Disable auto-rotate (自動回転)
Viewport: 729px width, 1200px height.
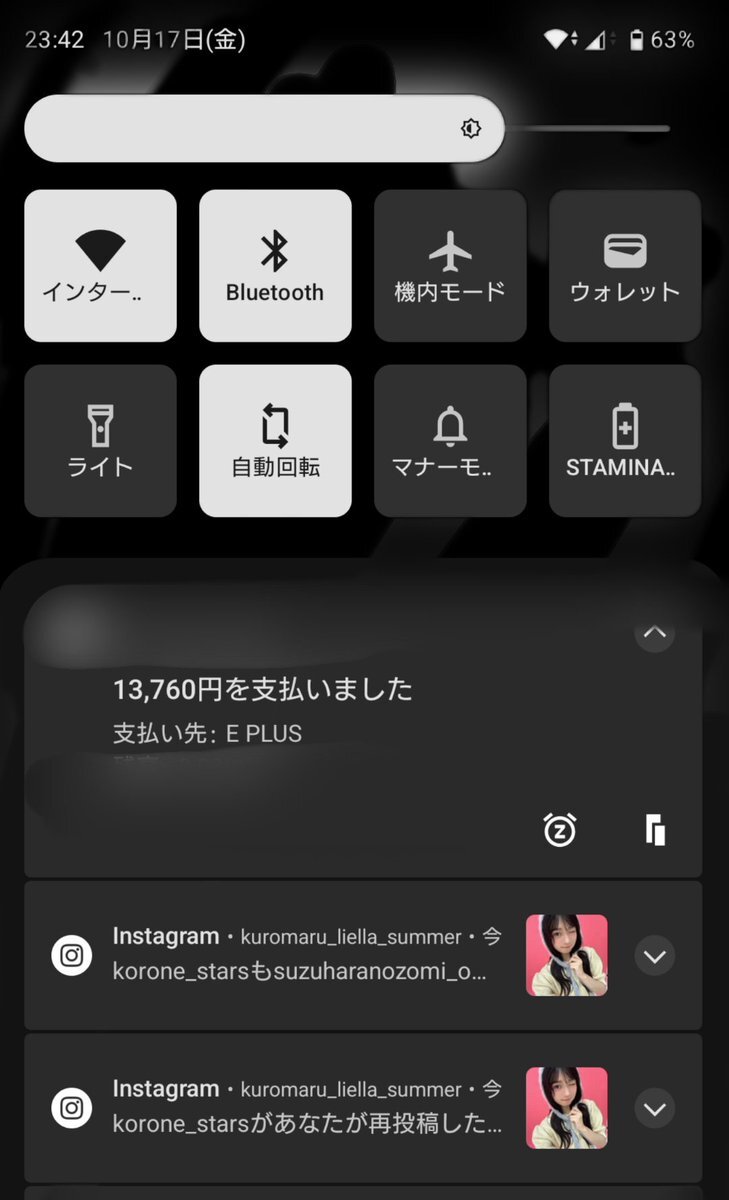(275, 441)
